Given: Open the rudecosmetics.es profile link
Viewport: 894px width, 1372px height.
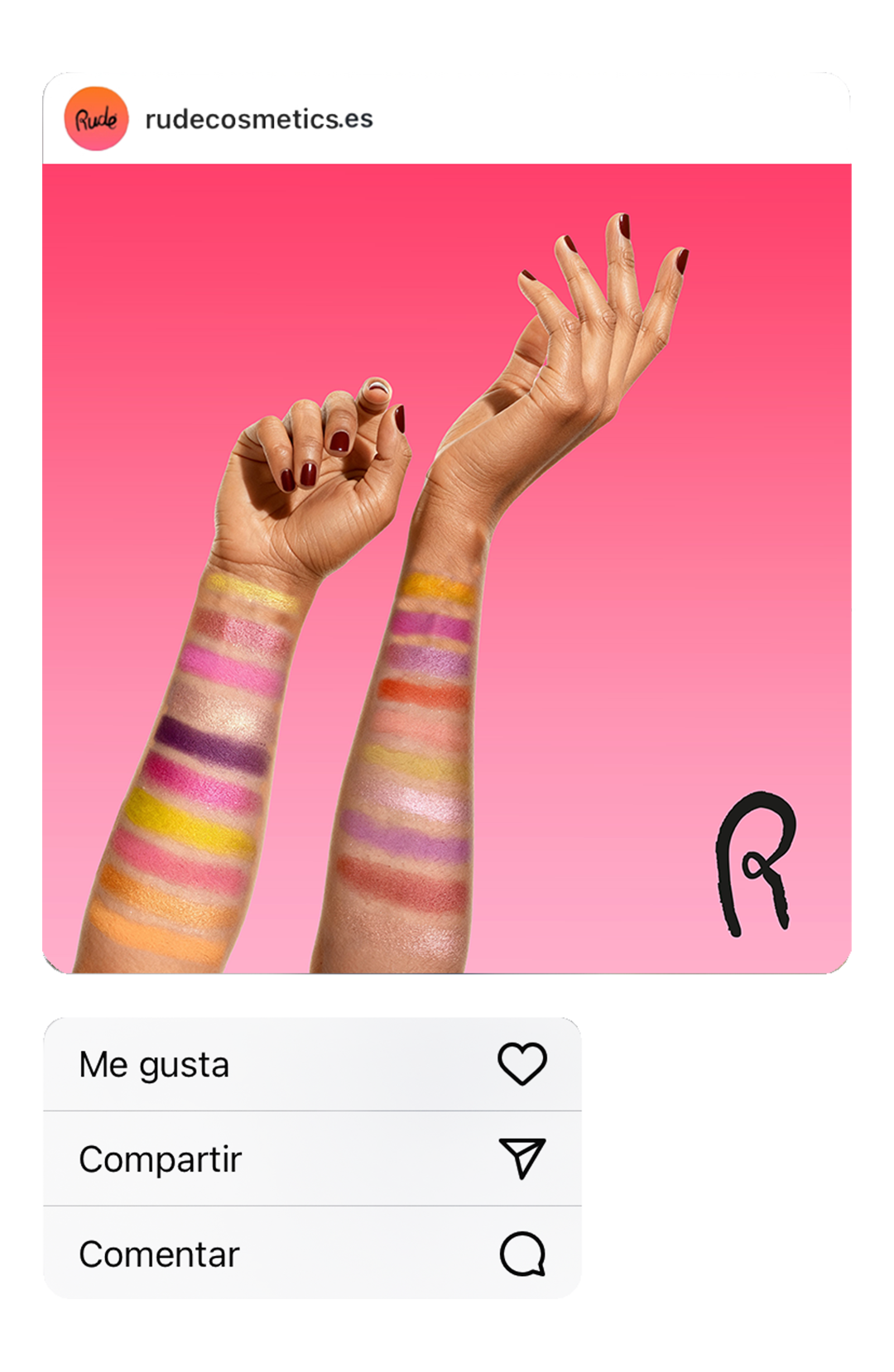Looking at the screenshot, I should (259, 118).
